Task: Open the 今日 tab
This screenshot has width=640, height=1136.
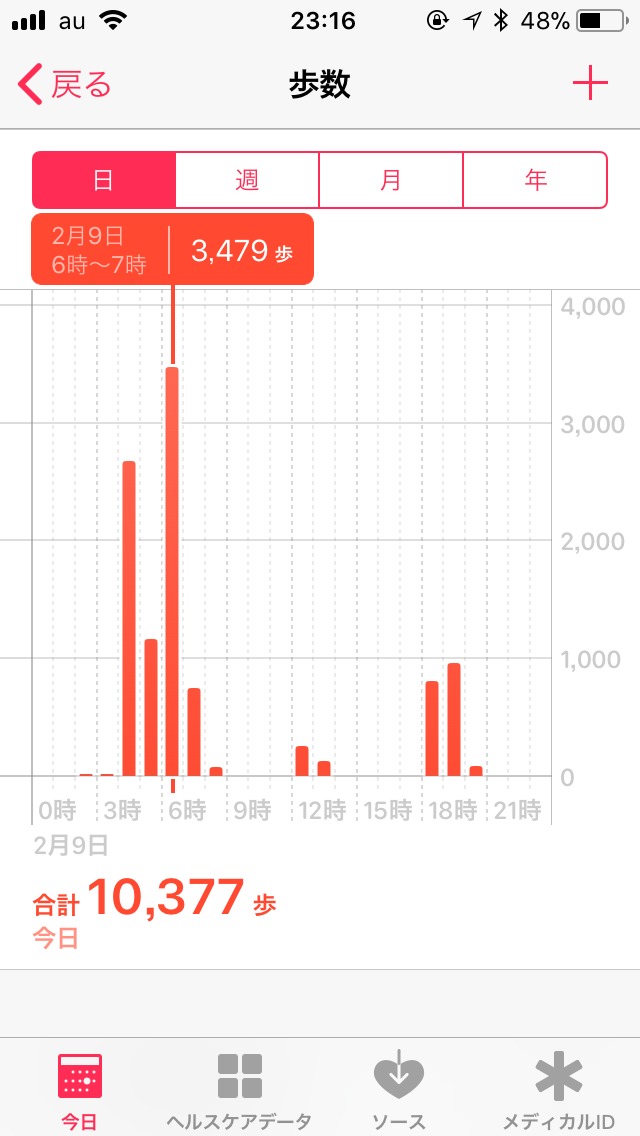Action: pos(82,1088)
